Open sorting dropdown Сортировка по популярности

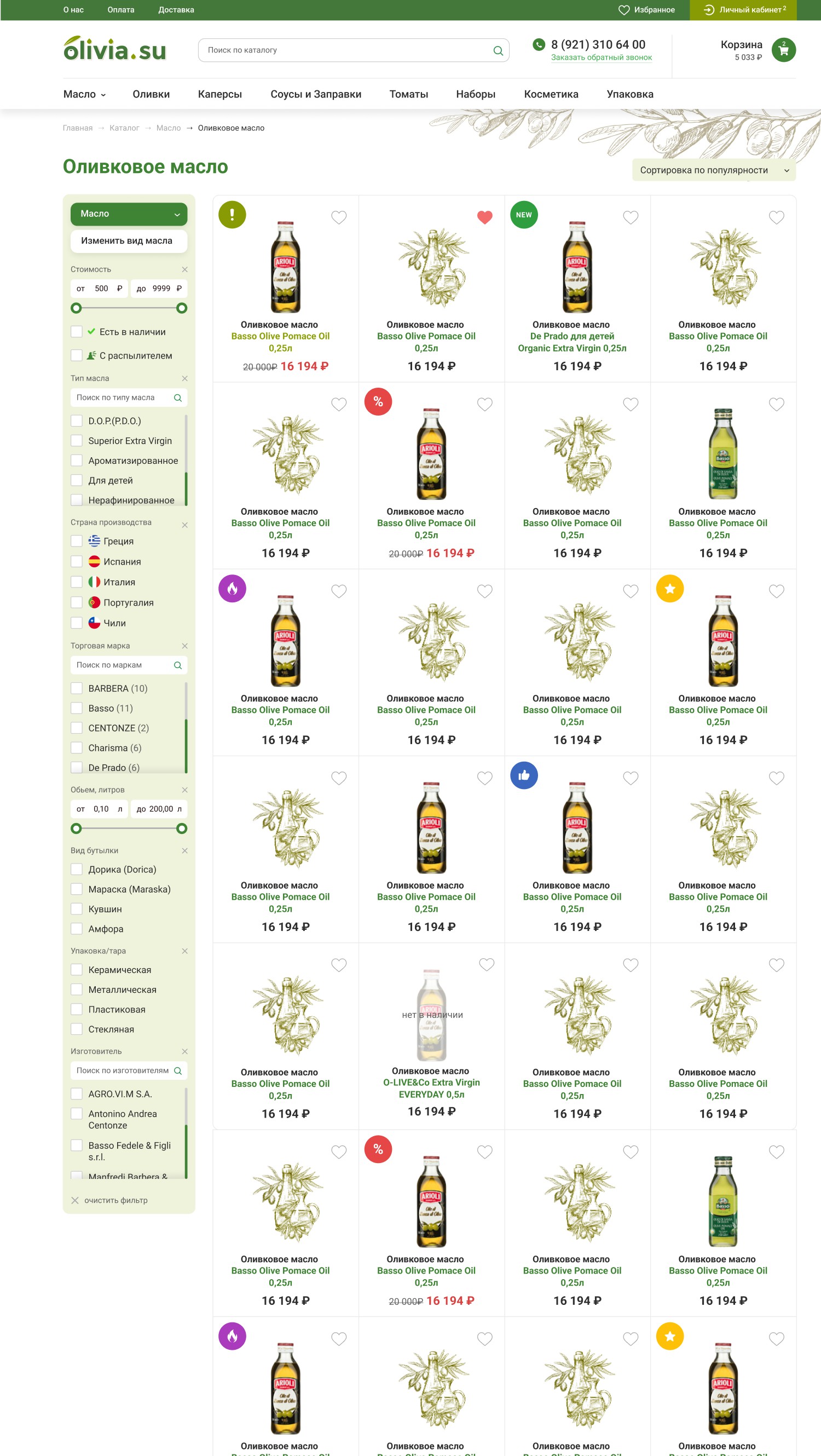[x=713, y=170]
